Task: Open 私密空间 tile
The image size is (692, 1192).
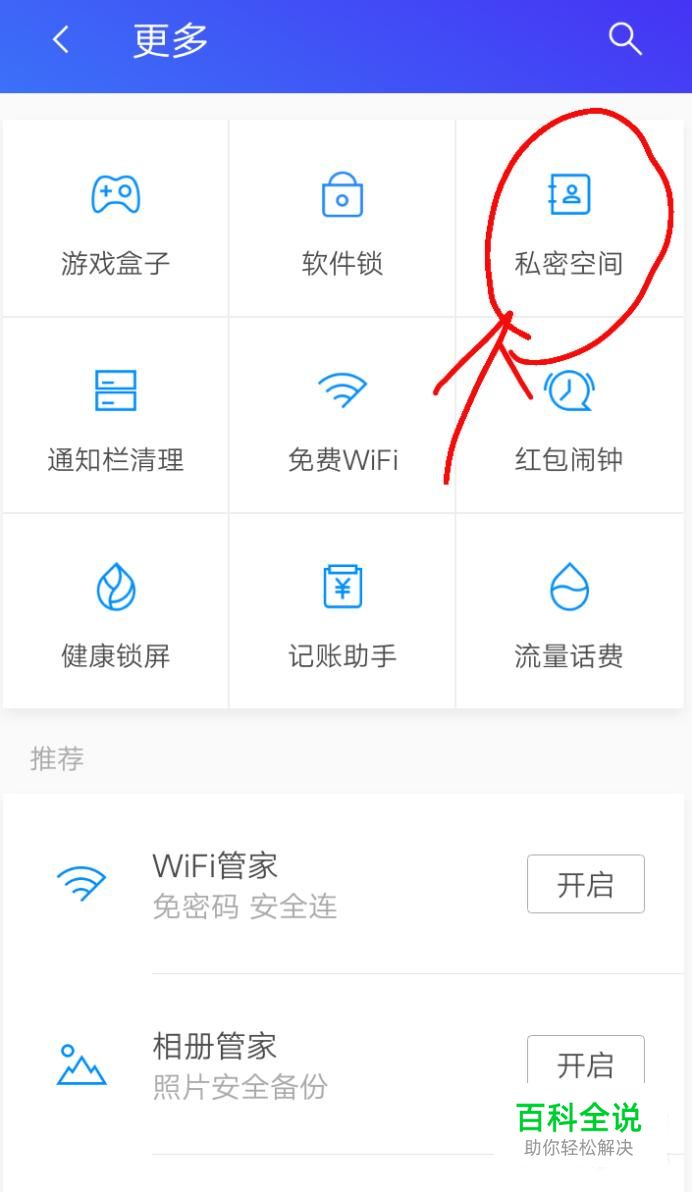Action: click(570, 217)
